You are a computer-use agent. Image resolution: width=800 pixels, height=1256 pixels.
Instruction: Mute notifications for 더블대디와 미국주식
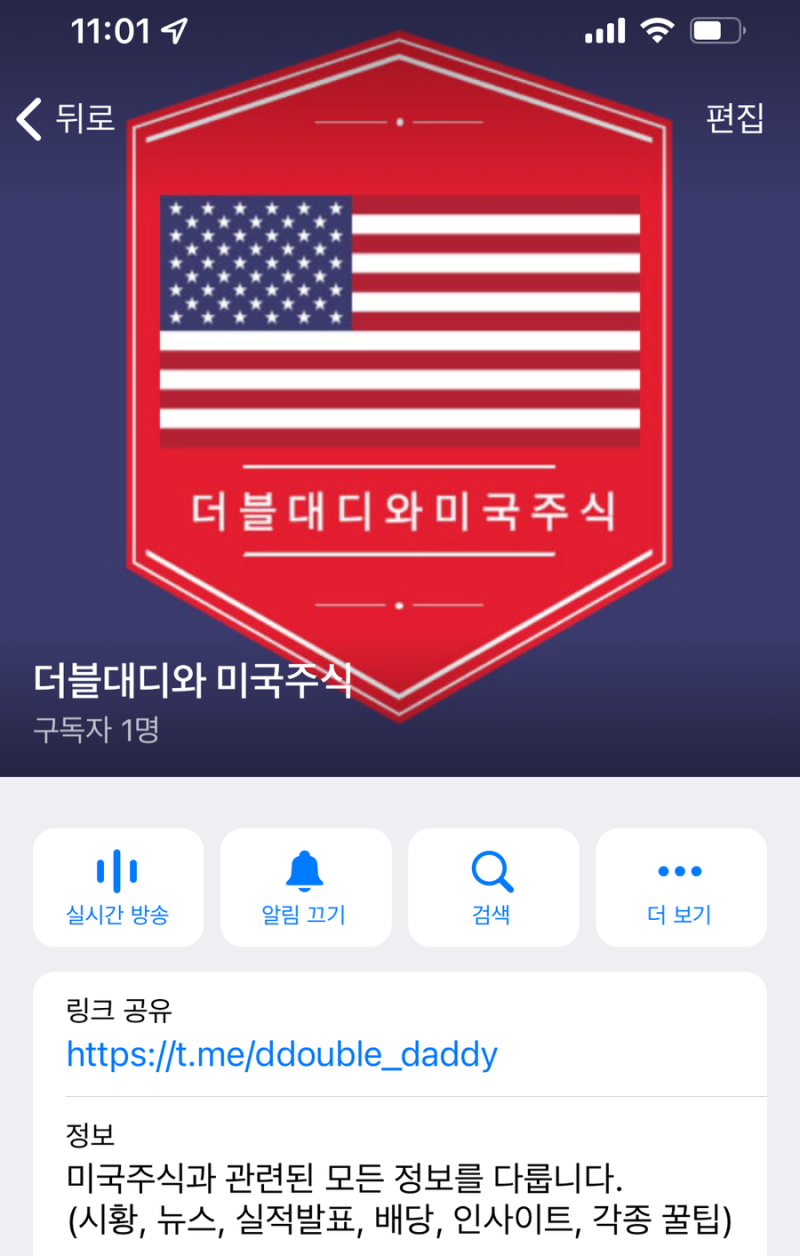tap(305, 887)
